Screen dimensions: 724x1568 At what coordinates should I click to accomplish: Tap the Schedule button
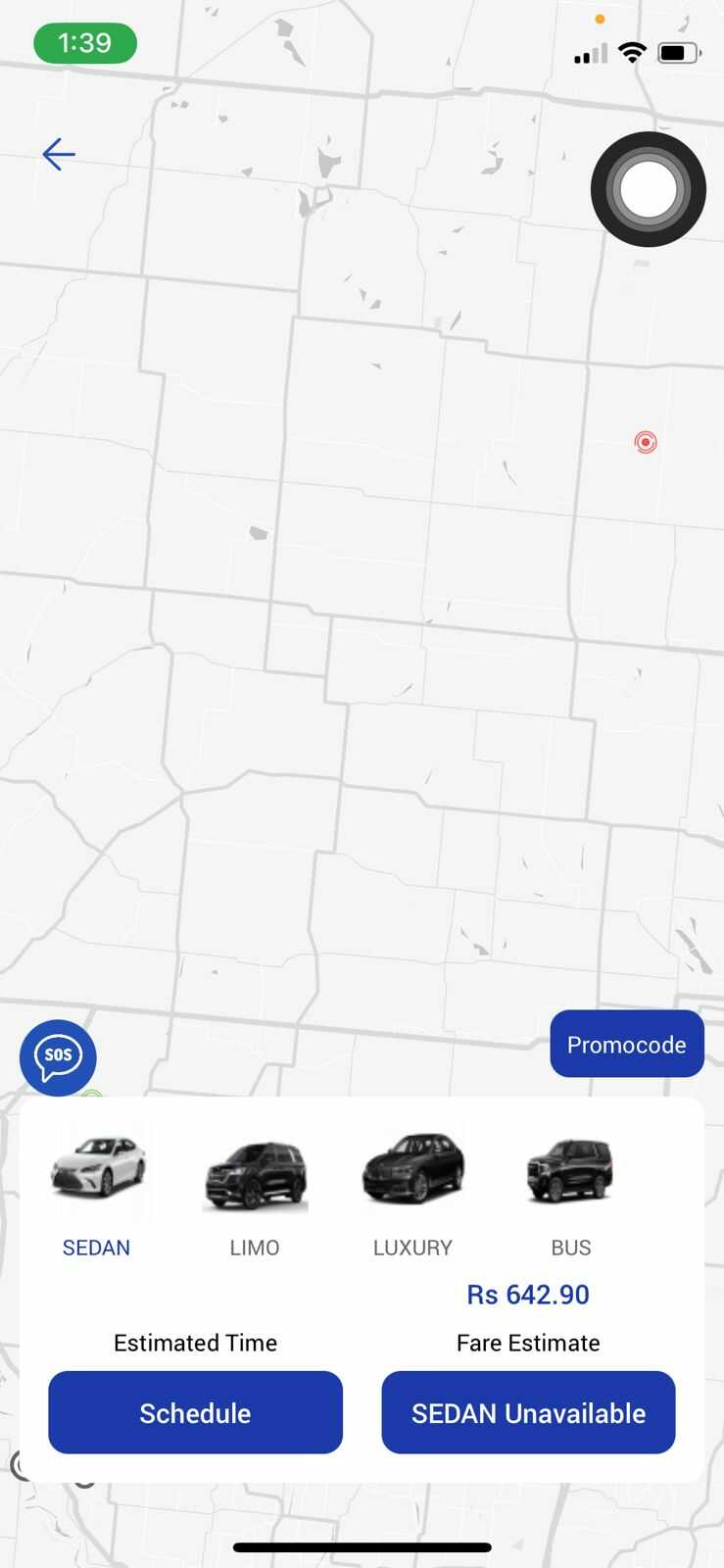(x=195, y=1412)
